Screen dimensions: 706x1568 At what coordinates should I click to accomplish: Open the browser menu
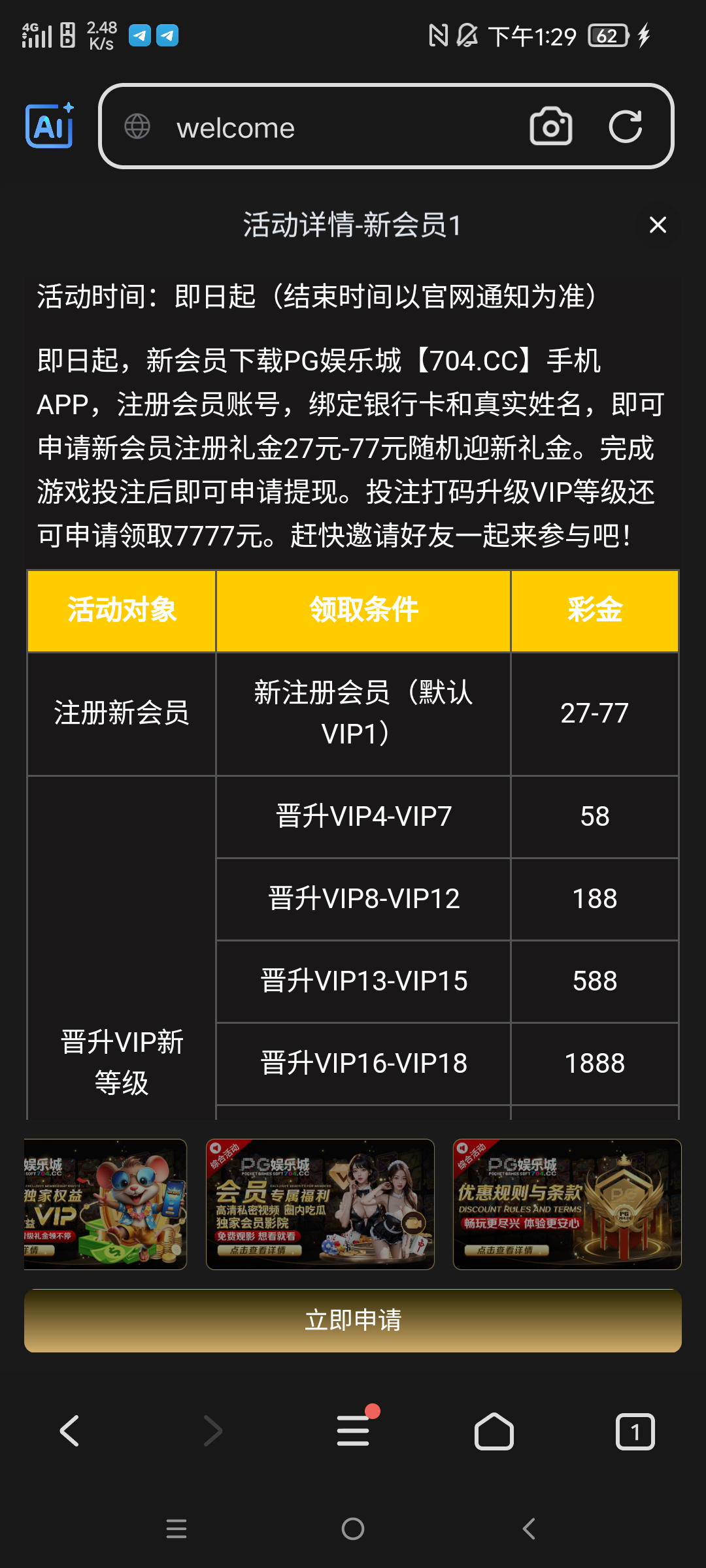tap(354, 1431)
